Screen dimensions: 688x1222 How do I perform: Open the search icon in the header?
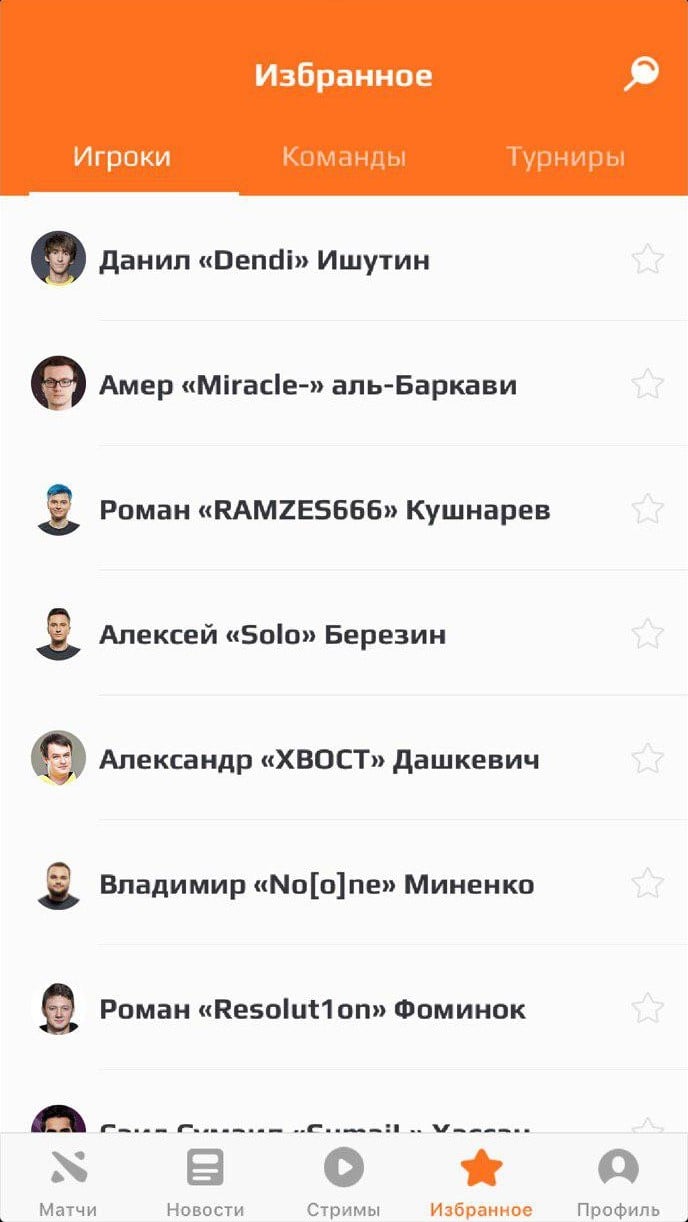641,76
